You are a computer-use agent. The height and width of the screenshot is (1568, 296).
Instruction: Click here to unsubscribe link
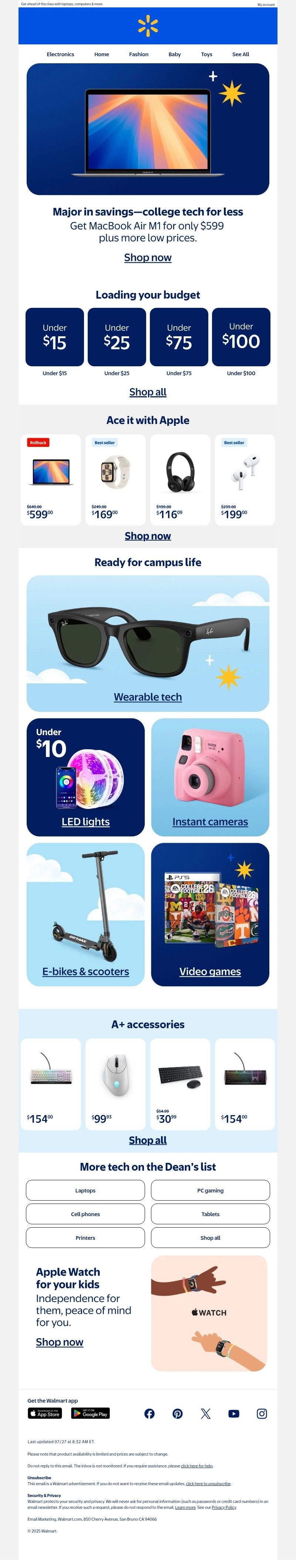click(x=208, y=1483)
